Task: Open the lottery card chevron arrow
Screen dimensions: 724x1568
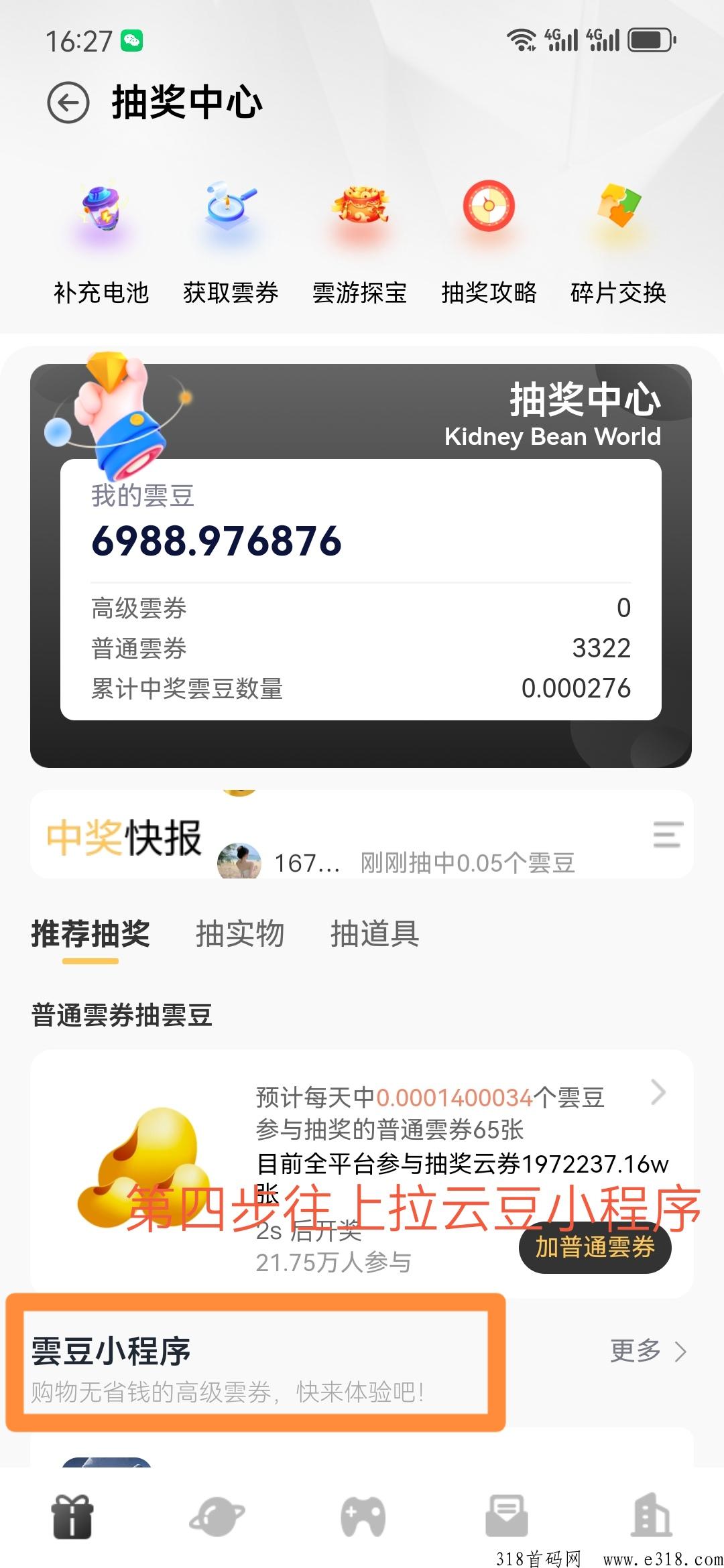Action: tap(658, 1092)
